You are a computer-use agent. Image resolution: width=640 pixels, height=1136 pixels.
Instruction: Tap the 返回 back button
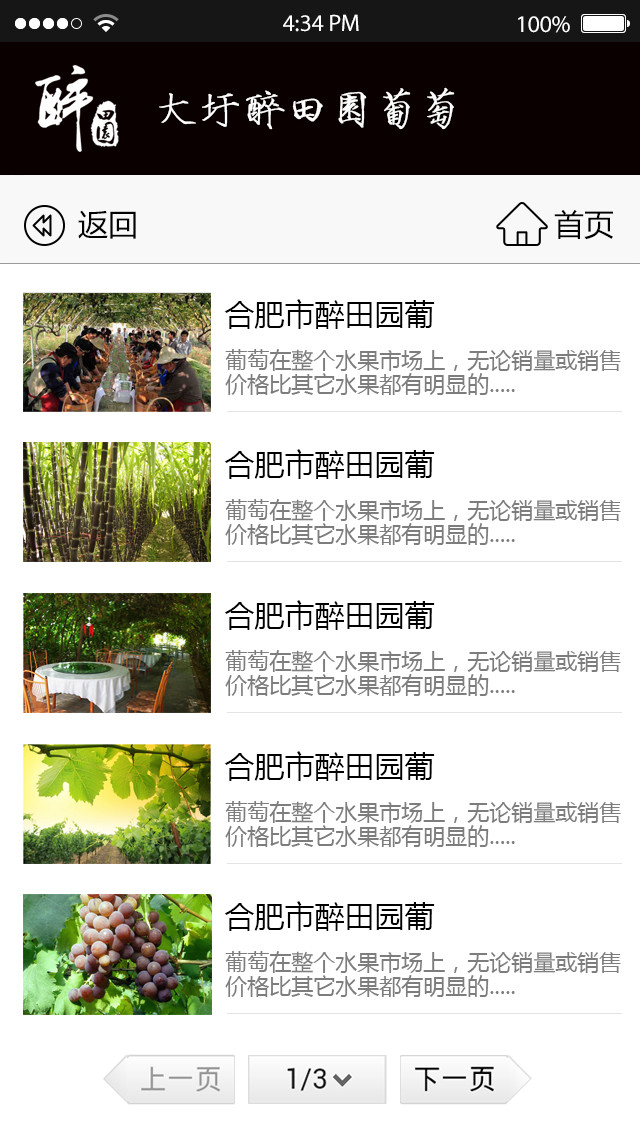(x=80, y=226)
